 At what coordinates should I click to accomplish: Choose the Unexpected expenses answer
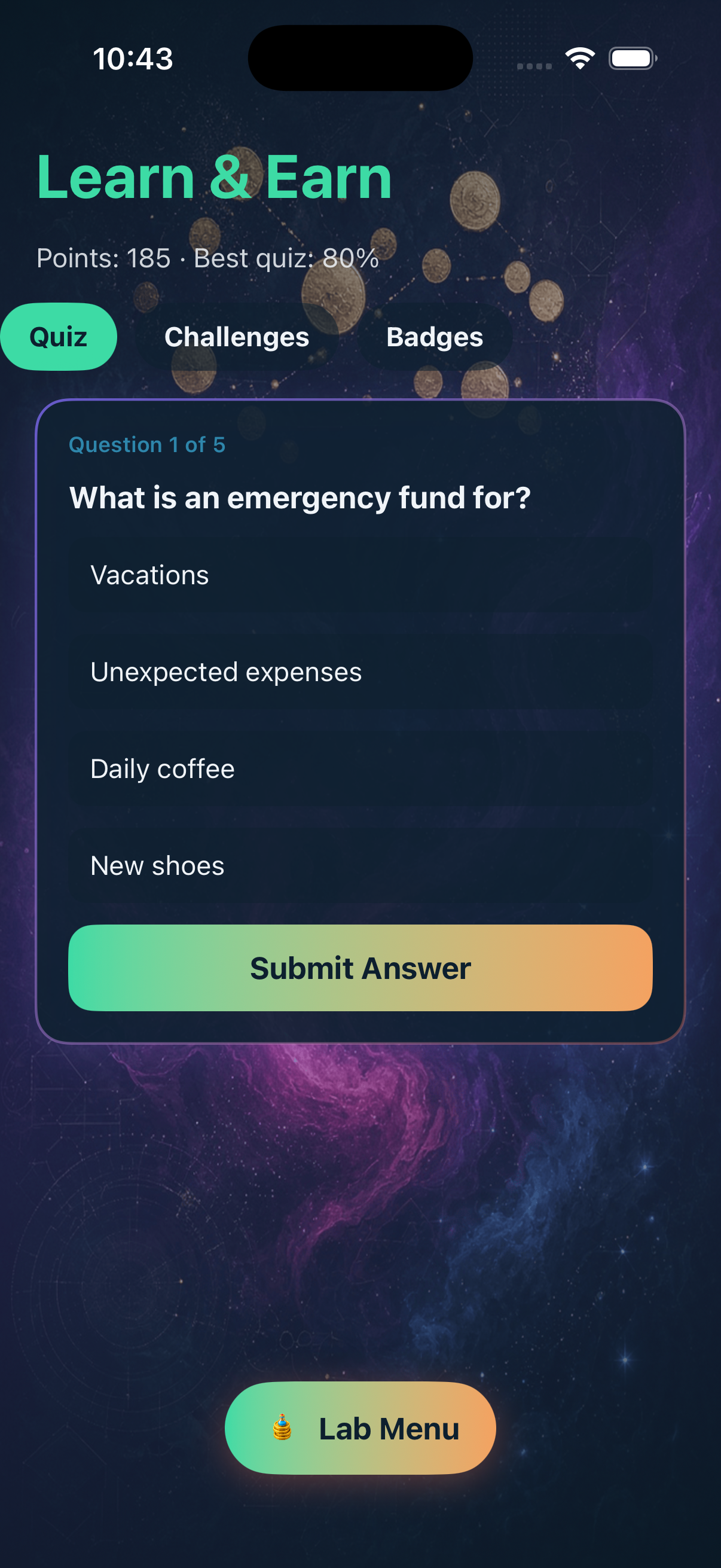360,672
